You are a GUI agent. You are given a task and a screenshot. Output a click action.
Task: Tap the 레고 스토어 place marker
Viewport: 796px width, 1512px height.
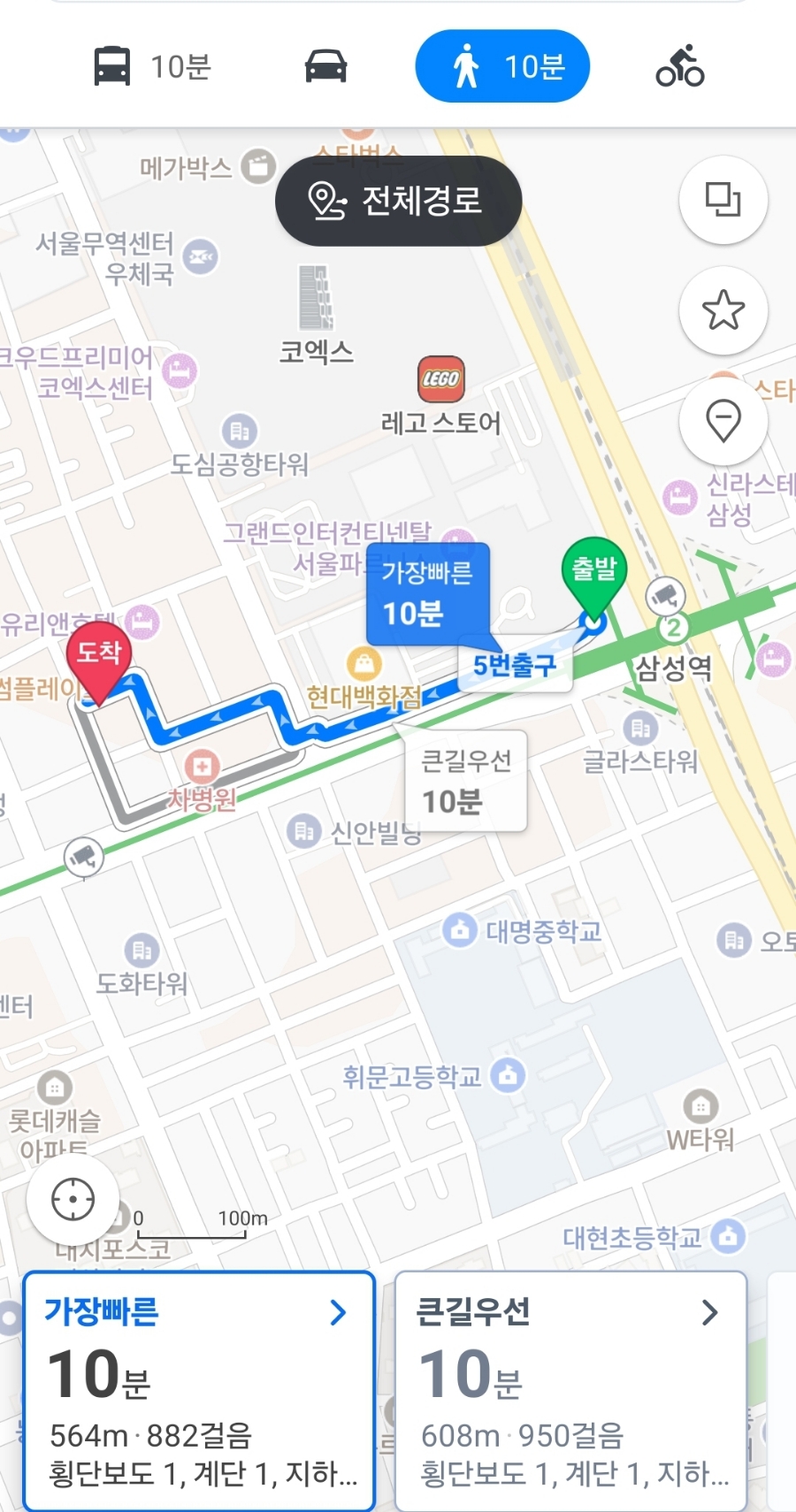click(x=440, y=379)
